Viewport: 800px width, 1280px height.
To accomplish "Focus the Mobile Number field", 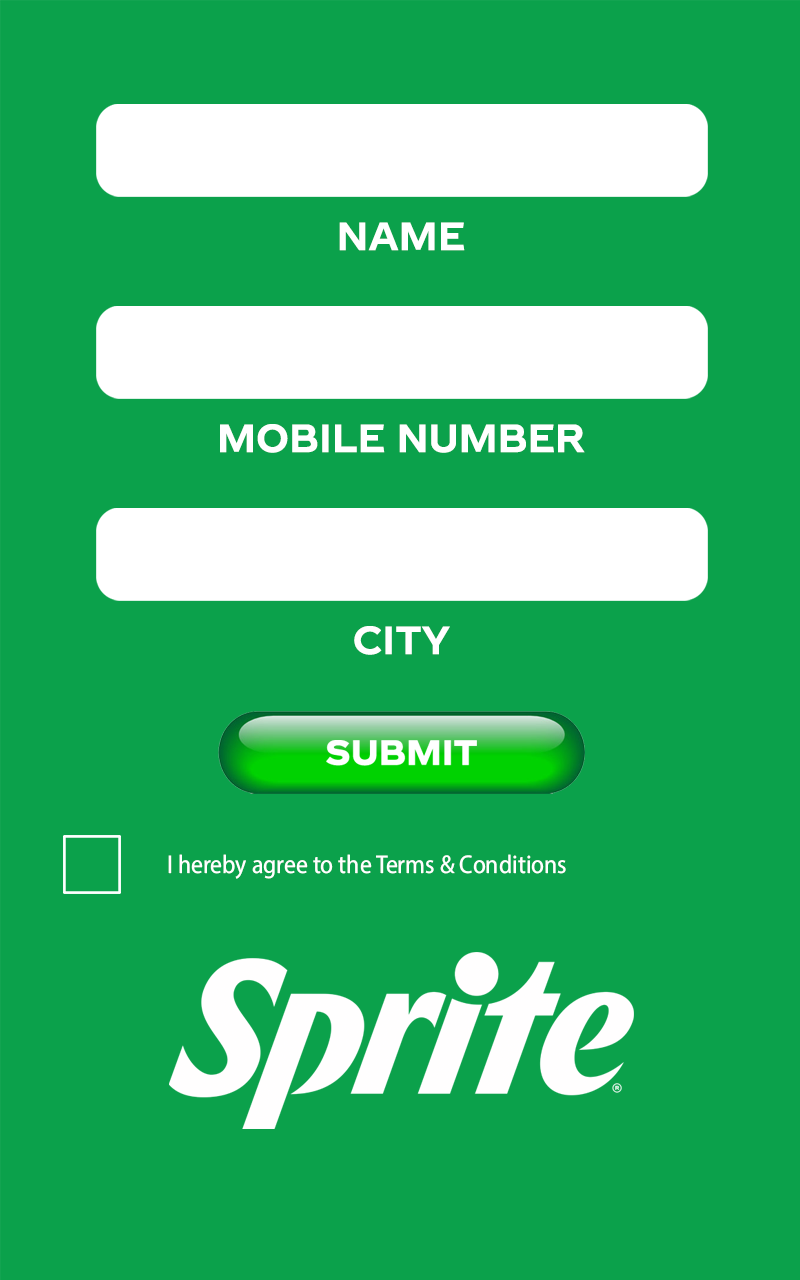I will [x=401, y=352].
